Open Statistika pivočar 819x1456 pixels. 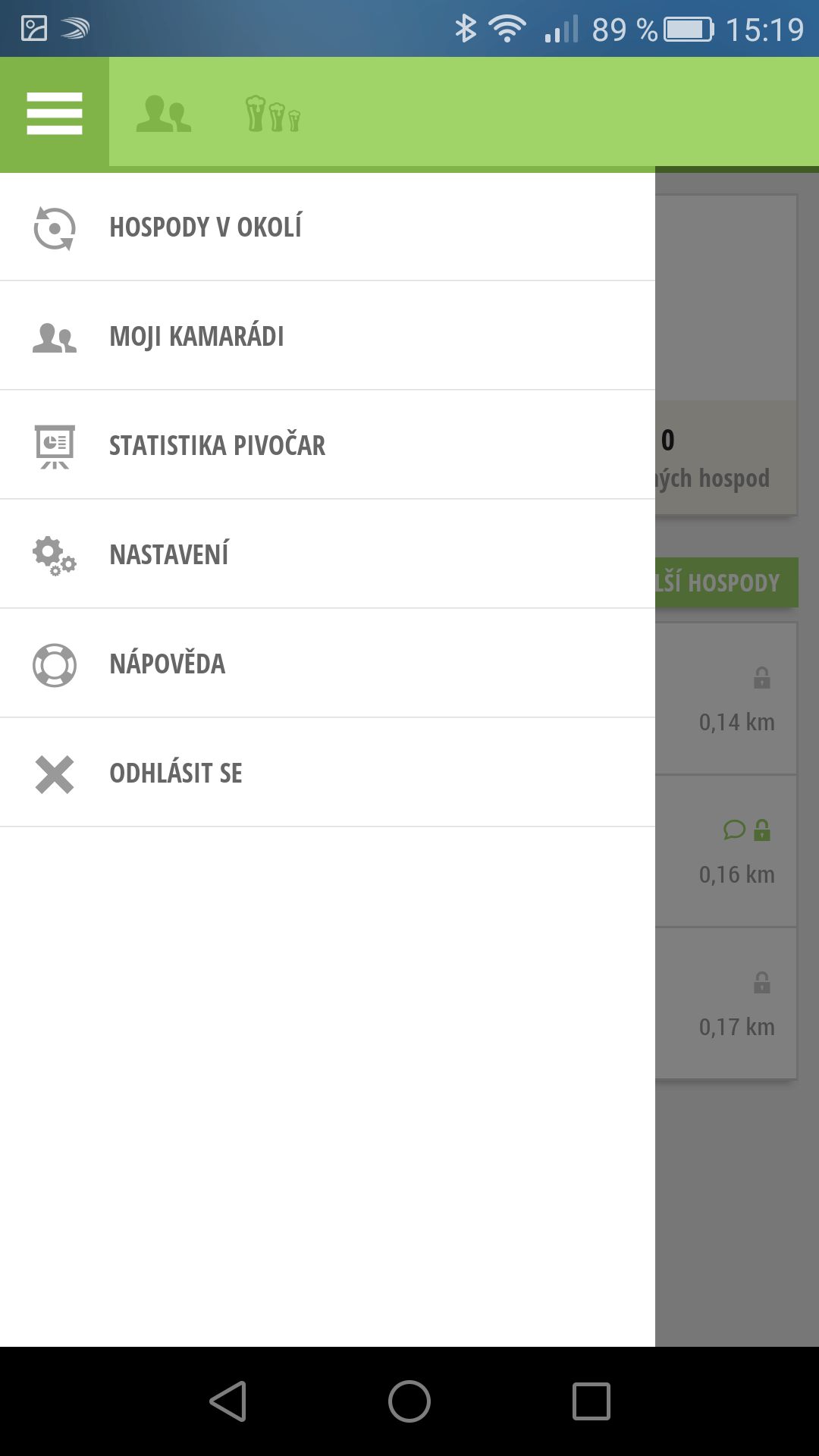328,445
